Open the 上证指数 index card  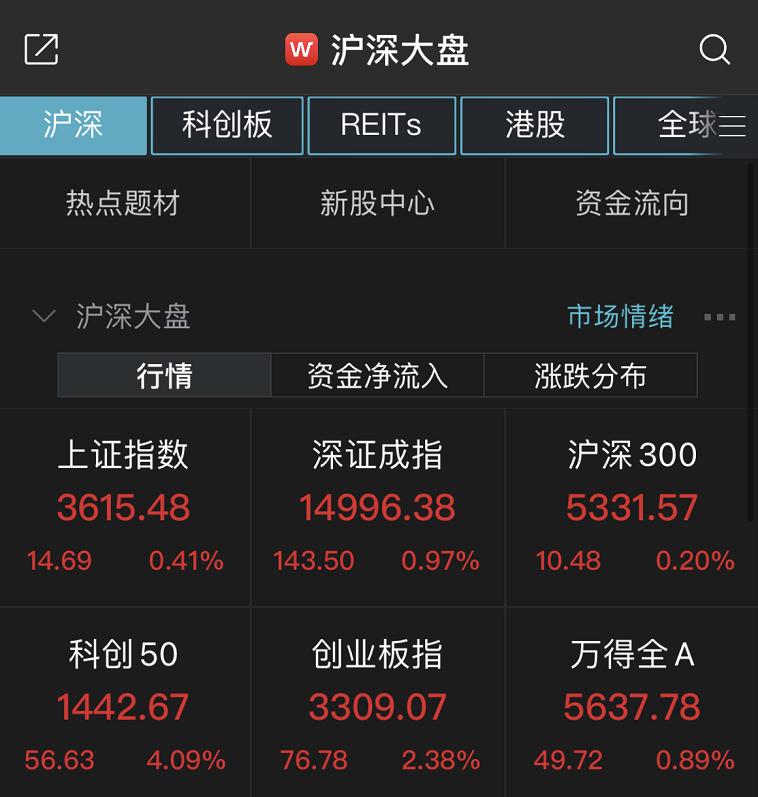124,507
